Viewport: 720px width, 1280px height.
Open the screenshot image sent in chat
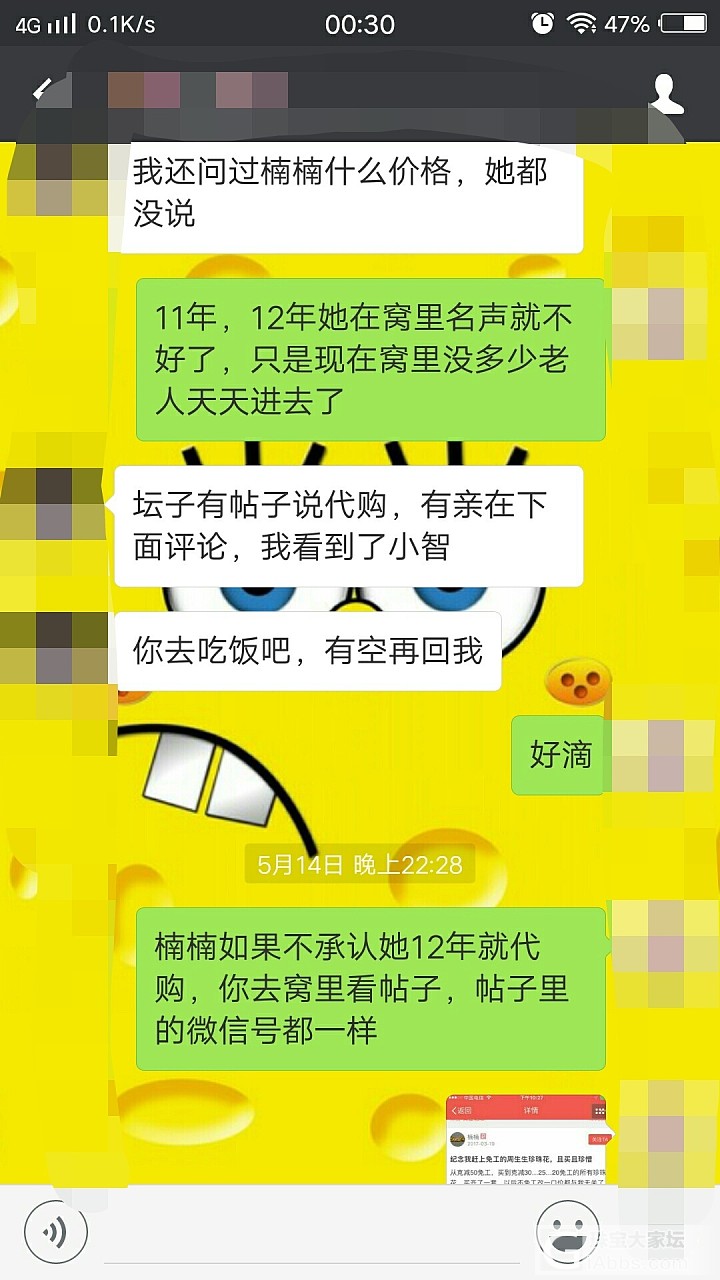(x=526, y=1138)
